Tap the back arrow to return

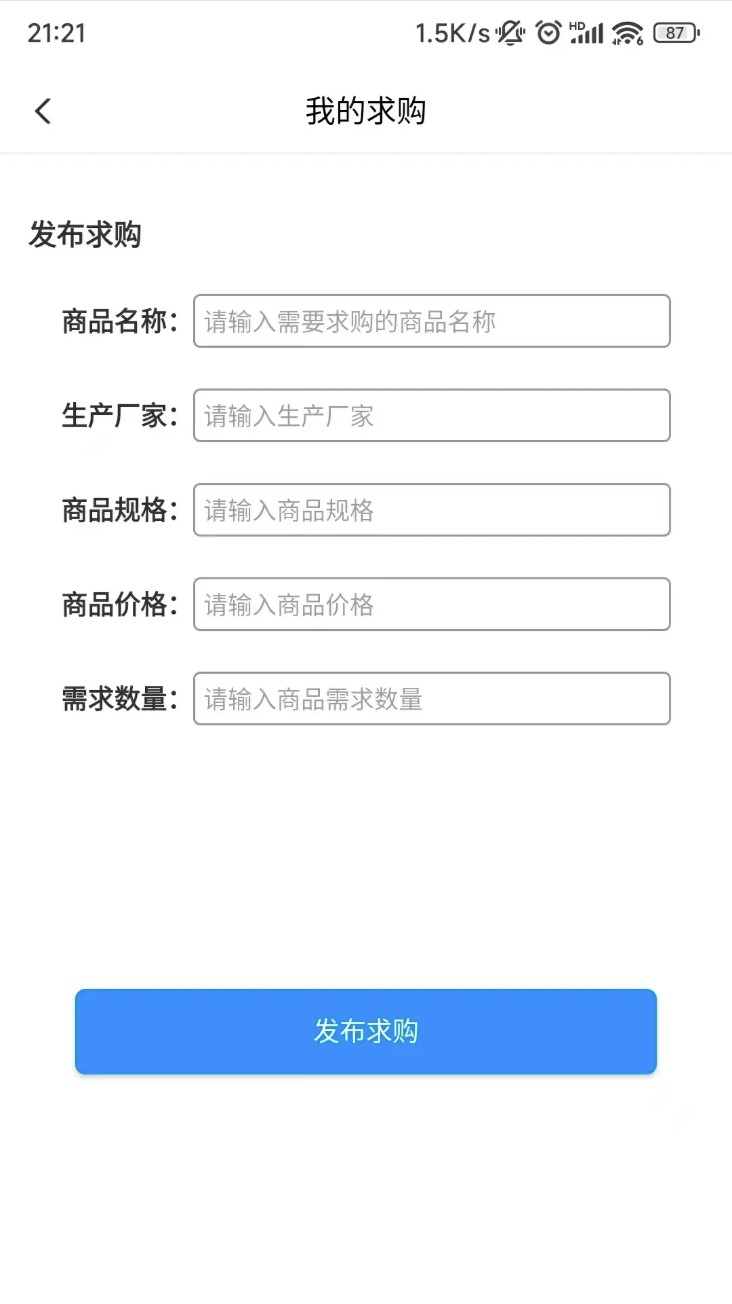click(x=42, y=110)
